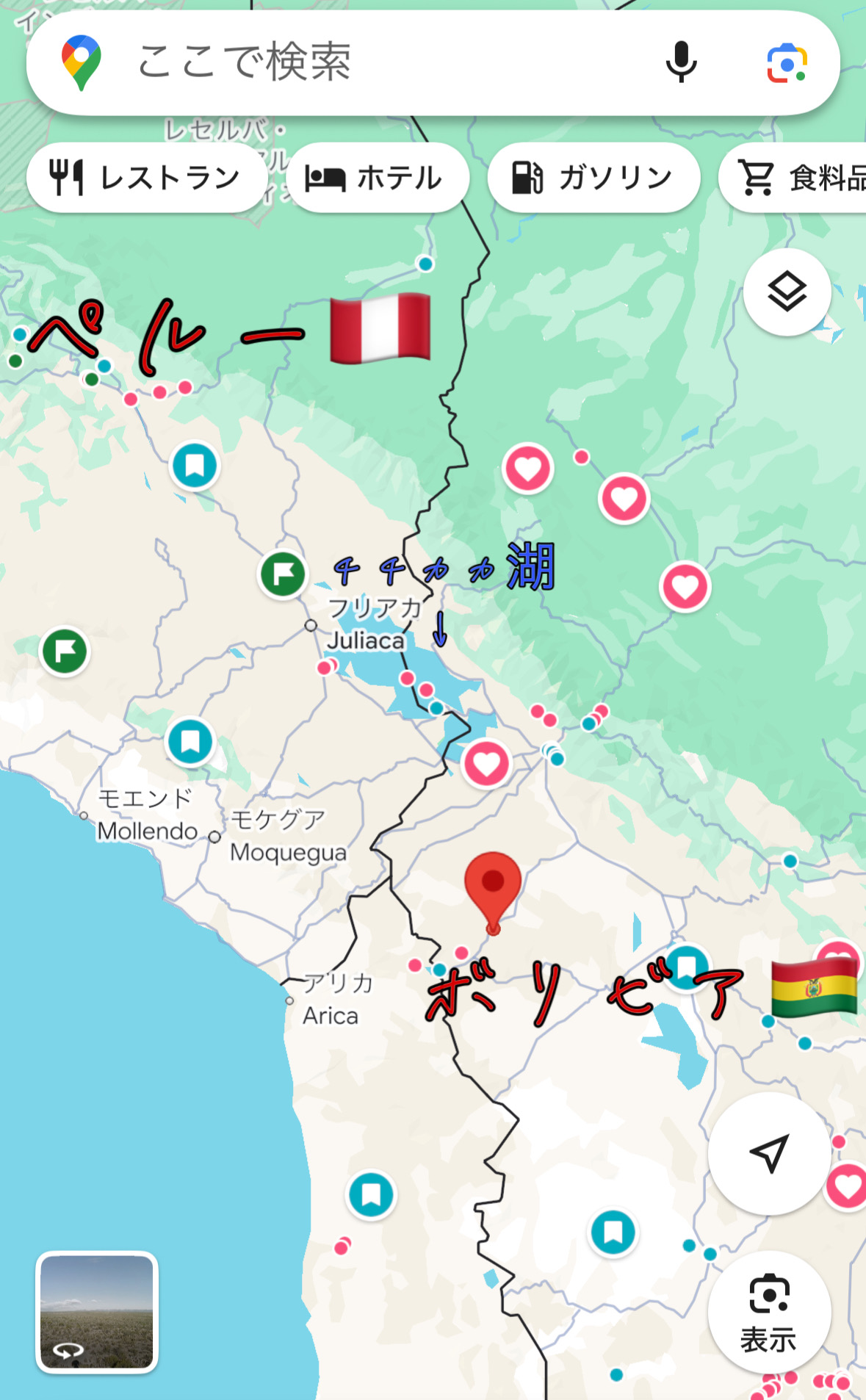This screenshot has height=1400, width=866.
Task: Select the レストラン chip
Action: [146, 178]
